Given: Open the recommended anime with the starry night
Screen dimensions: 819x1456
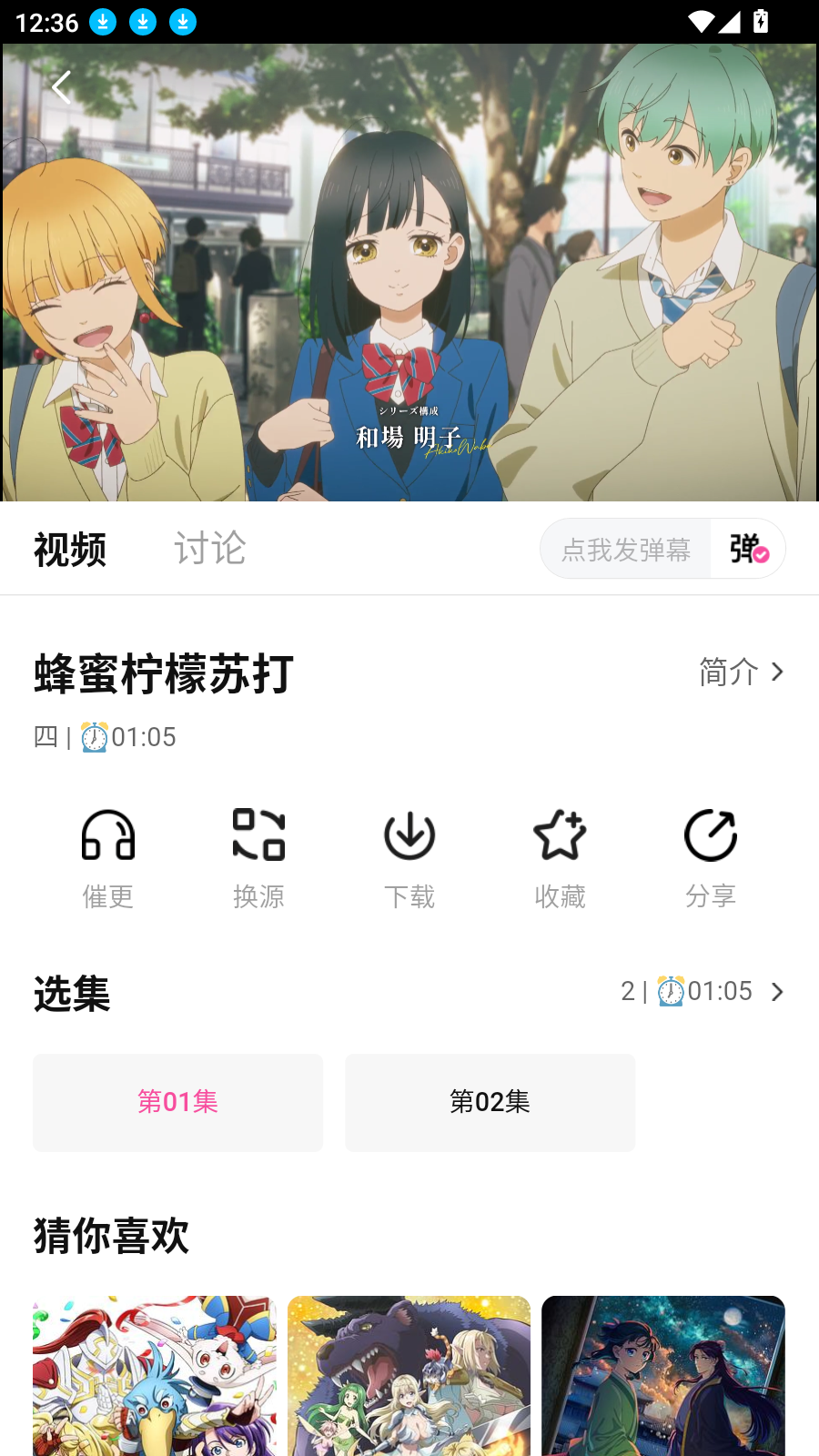Looking at the screenshot, I should point(662,1374).
